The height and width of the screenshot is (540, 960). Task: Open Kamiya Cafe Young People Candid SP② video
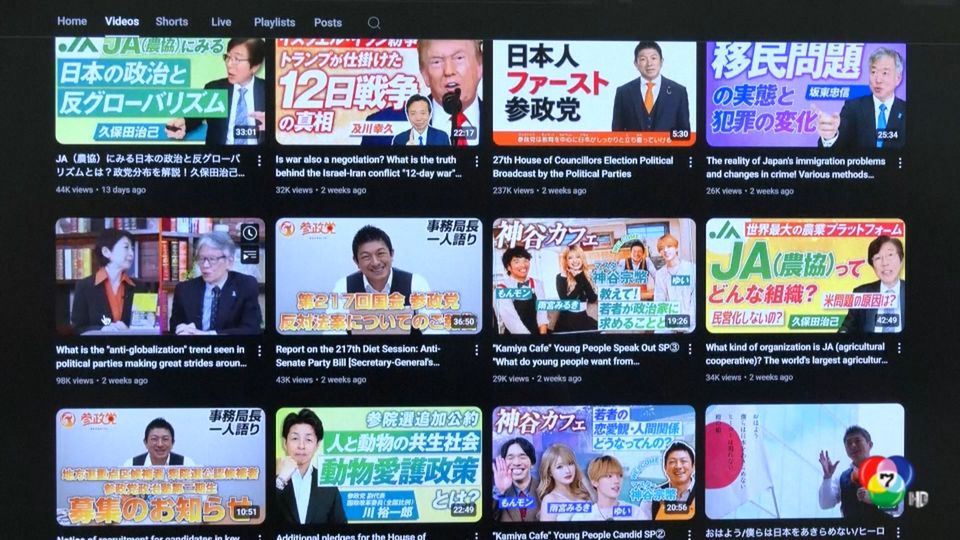point(594,464)
